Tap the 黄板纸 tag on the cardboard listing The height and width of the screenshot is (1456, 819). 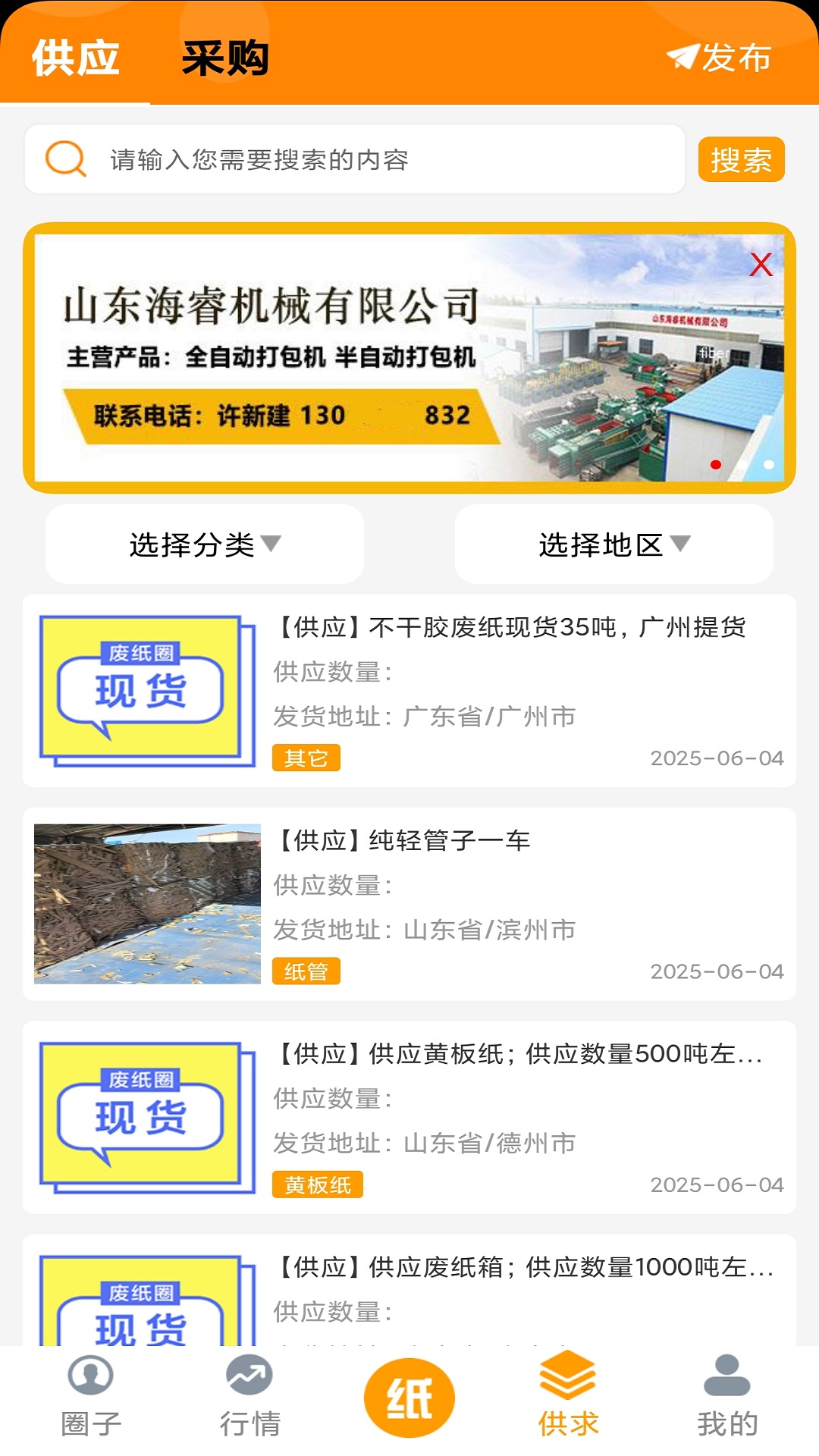(318, 1186)
